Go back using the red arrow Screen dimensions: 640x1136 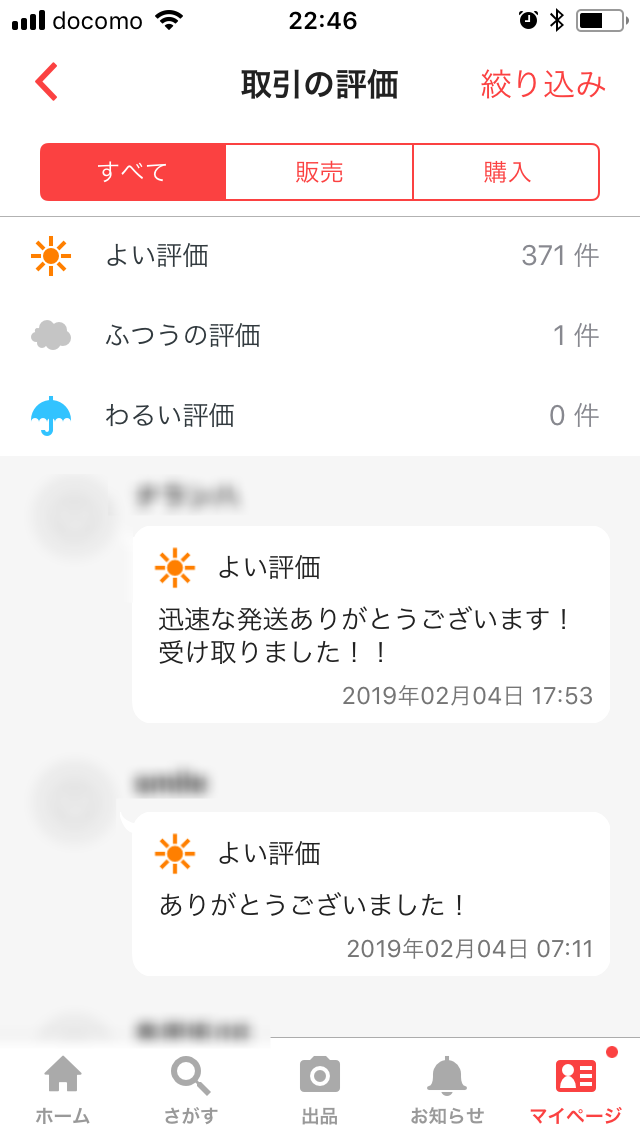(46, 83)
